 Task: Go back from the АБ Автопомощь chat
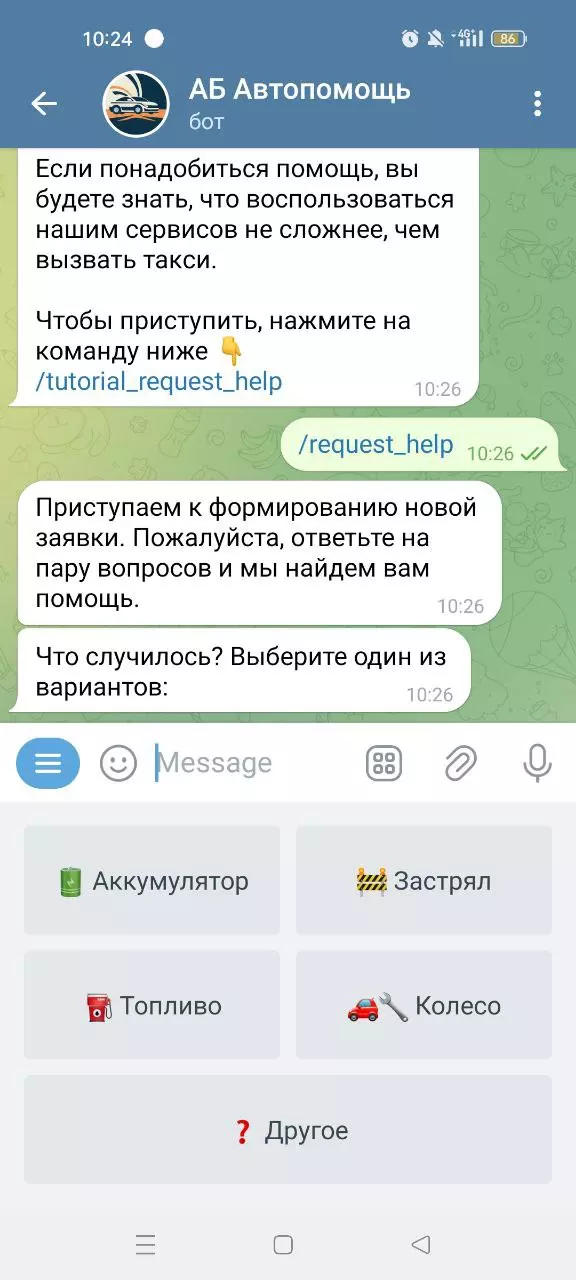[x=44, y=103]
